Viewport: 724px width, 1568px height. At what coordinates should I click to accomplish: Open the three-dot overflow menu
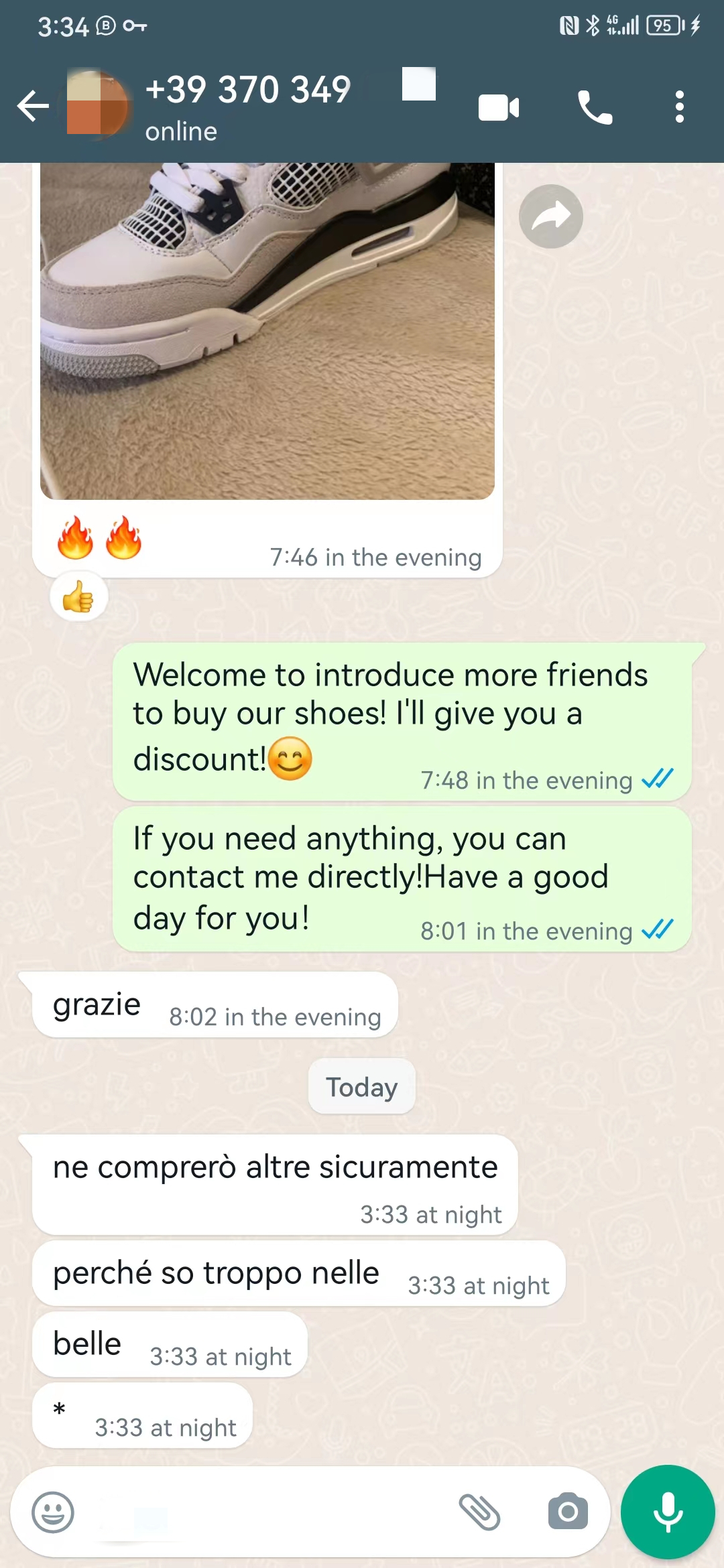coord(680,107)
